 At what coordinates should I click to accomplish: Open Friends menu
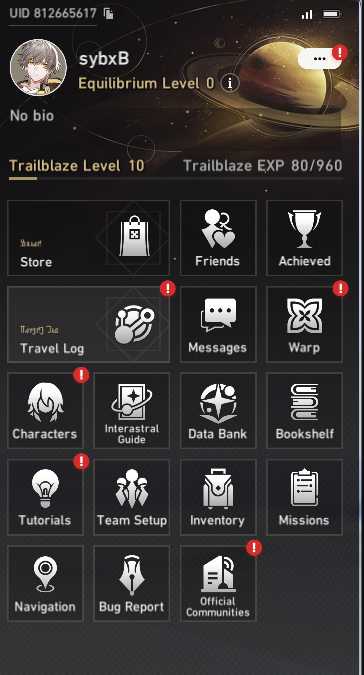point(218,238)
